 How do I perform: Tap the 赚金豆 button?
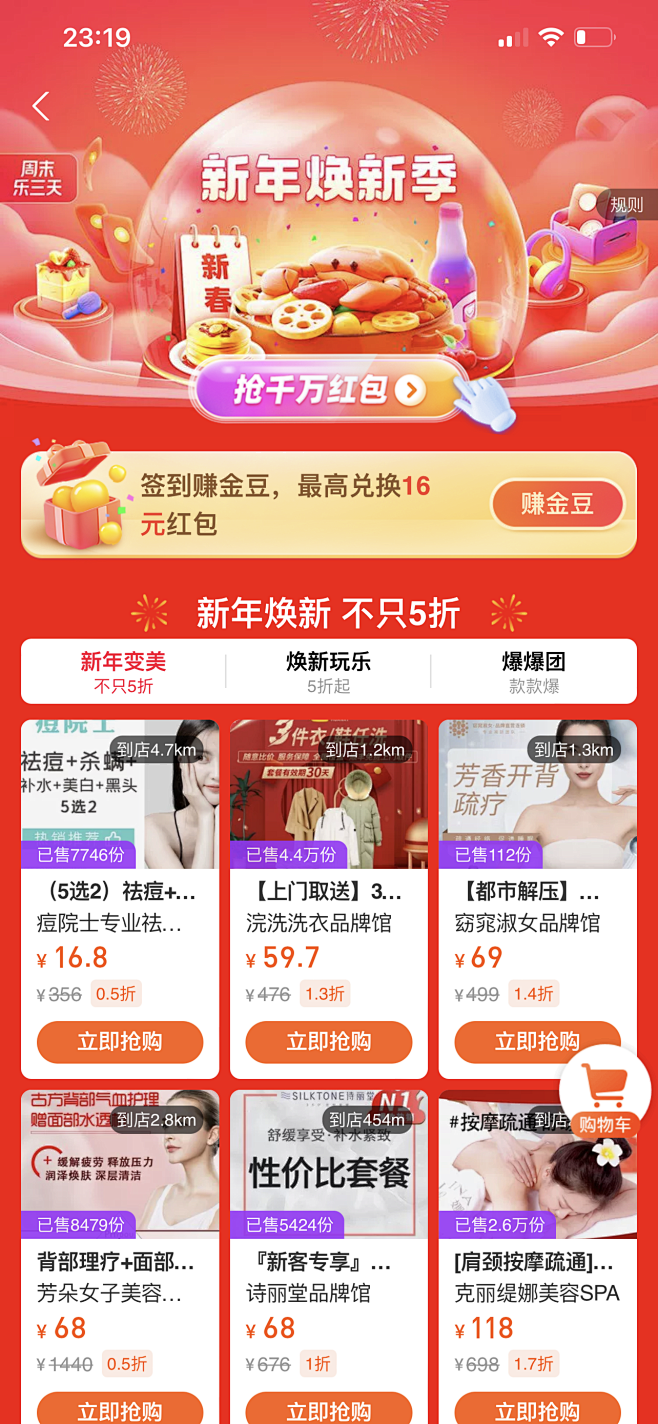[557, 505]
